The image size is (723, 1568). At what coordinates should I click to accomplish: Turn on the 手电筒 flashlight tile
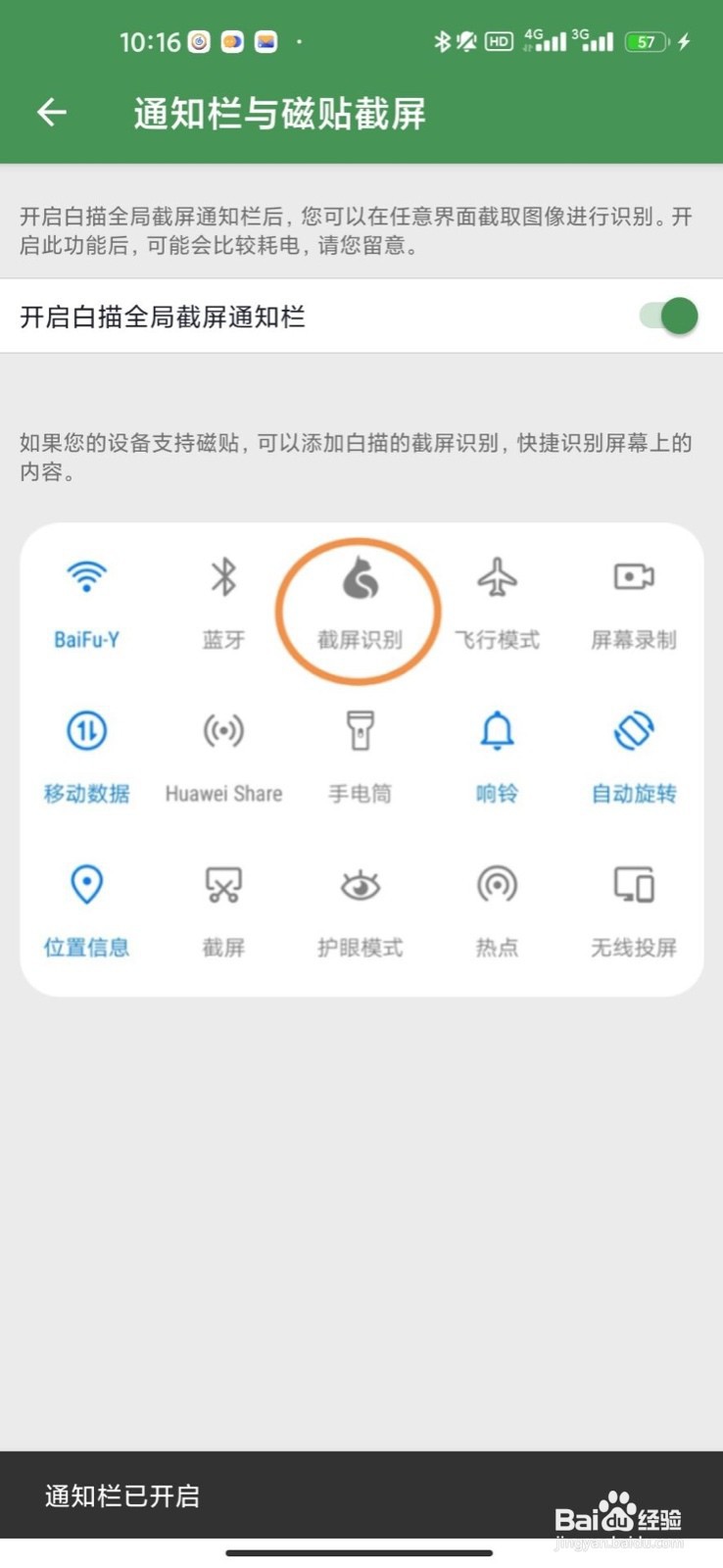point(359,755)
